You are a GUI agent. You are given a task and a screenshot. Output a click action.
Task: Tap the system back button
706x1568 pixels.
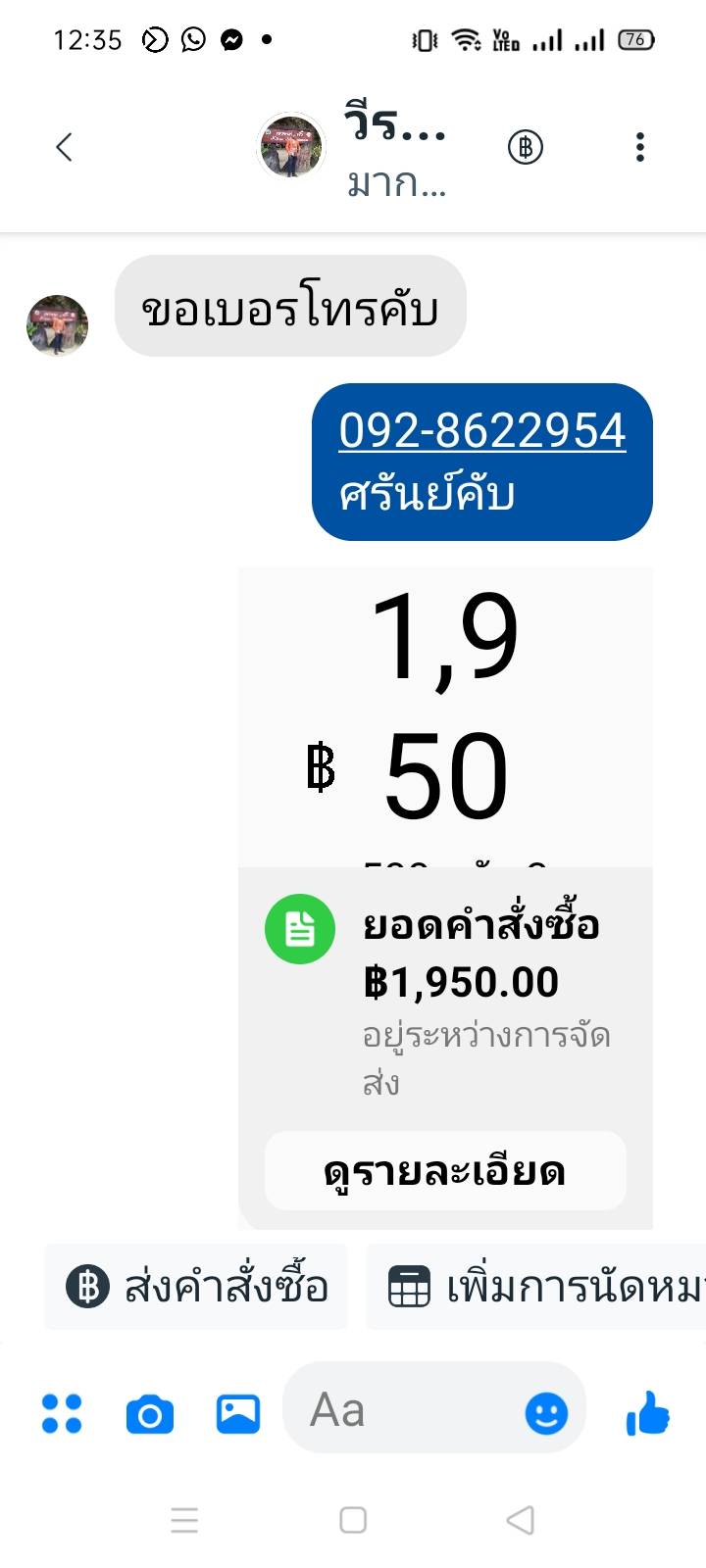coord(521,1520)
